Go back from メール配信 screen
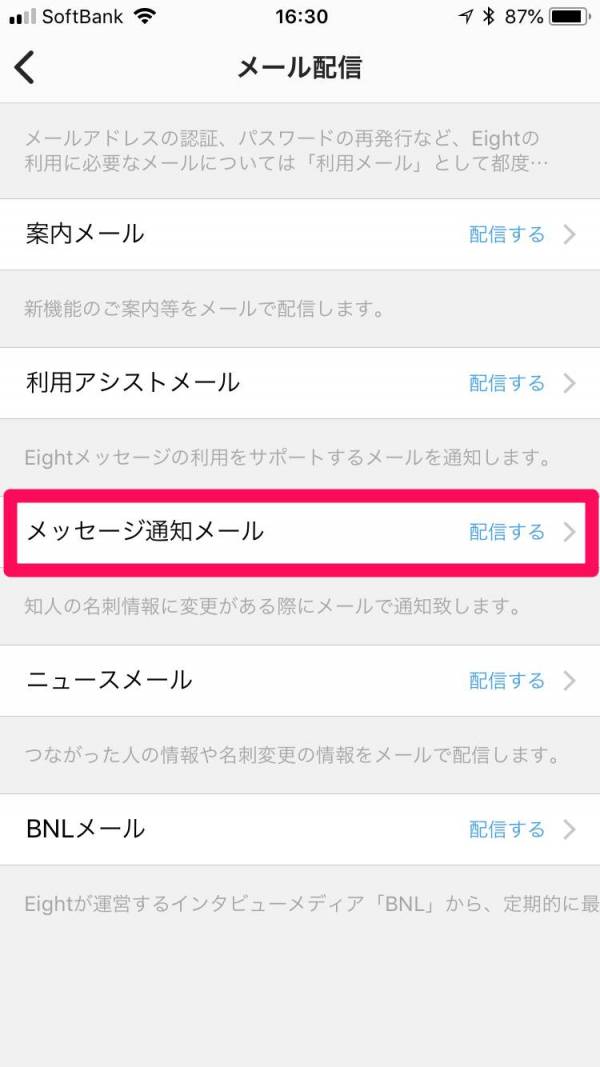This screenshot has height=1067, width=600. 24,67
